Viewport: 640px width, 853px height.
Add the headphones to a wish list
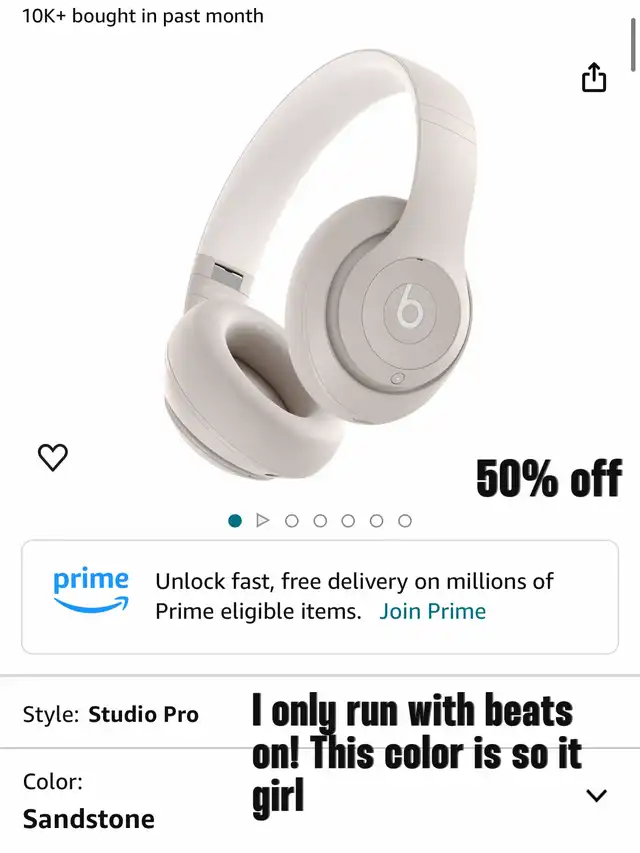click(x=52, y=458)
